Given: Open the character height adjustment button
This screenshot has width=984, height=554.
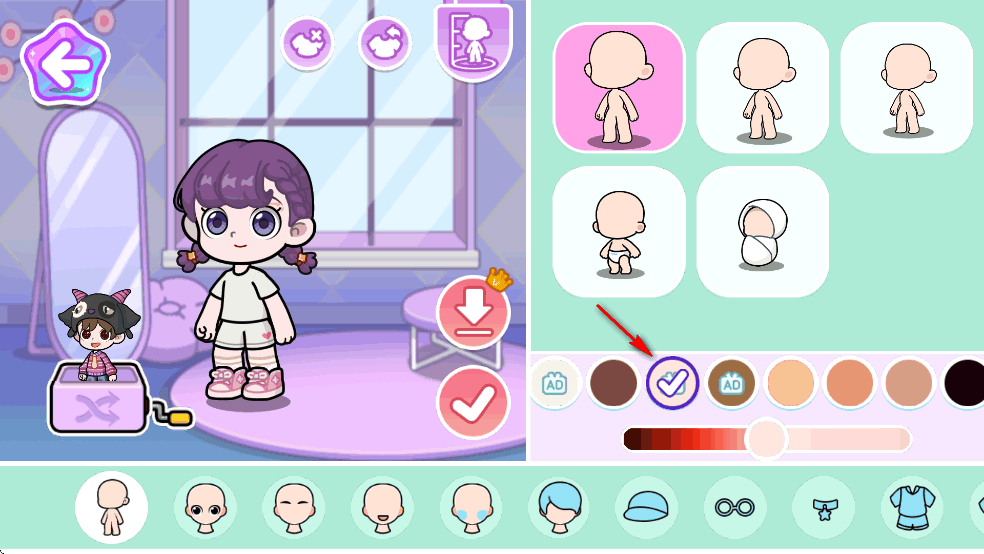Looking at the screenshot, I should coord(474,43).
